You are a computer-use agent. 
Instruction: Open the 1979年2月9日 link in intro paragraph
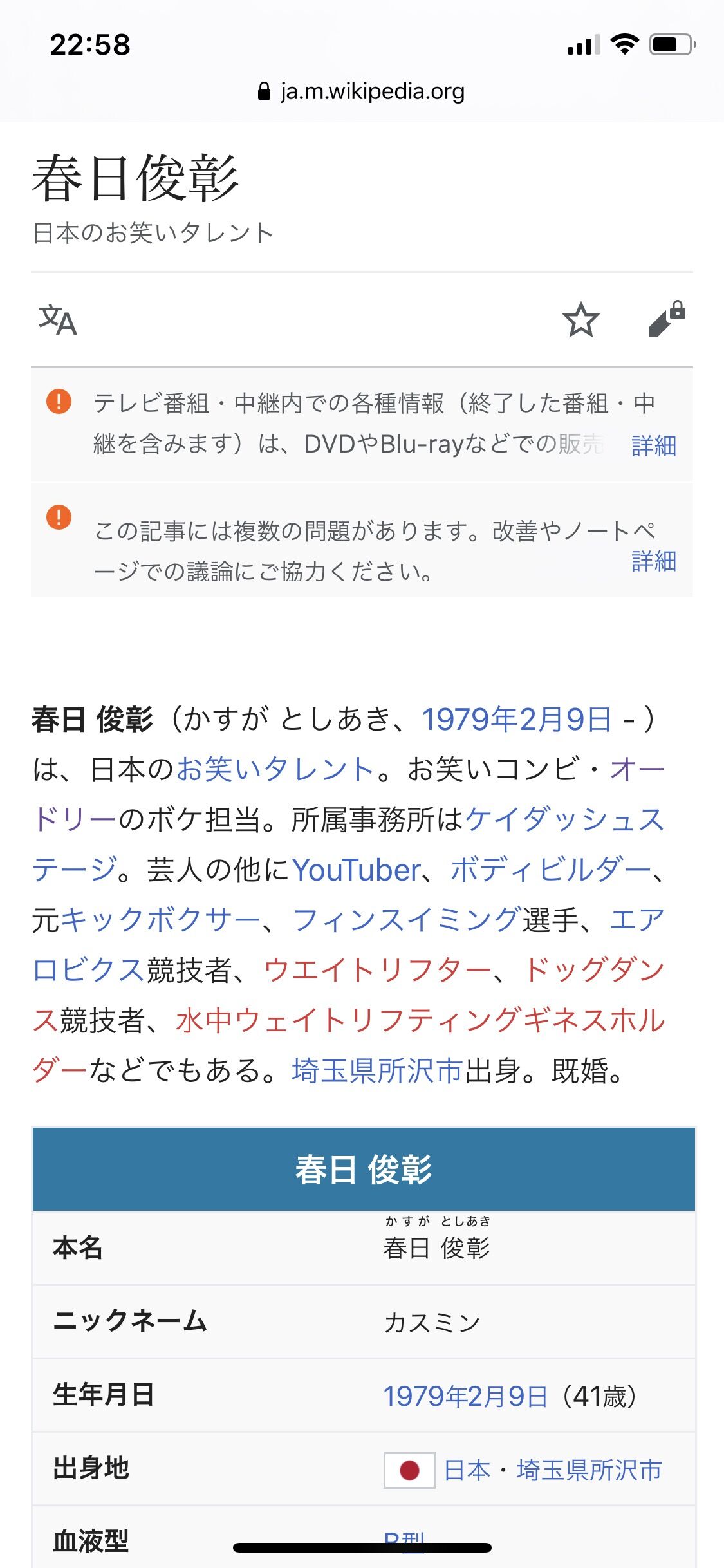pos(516,719)
